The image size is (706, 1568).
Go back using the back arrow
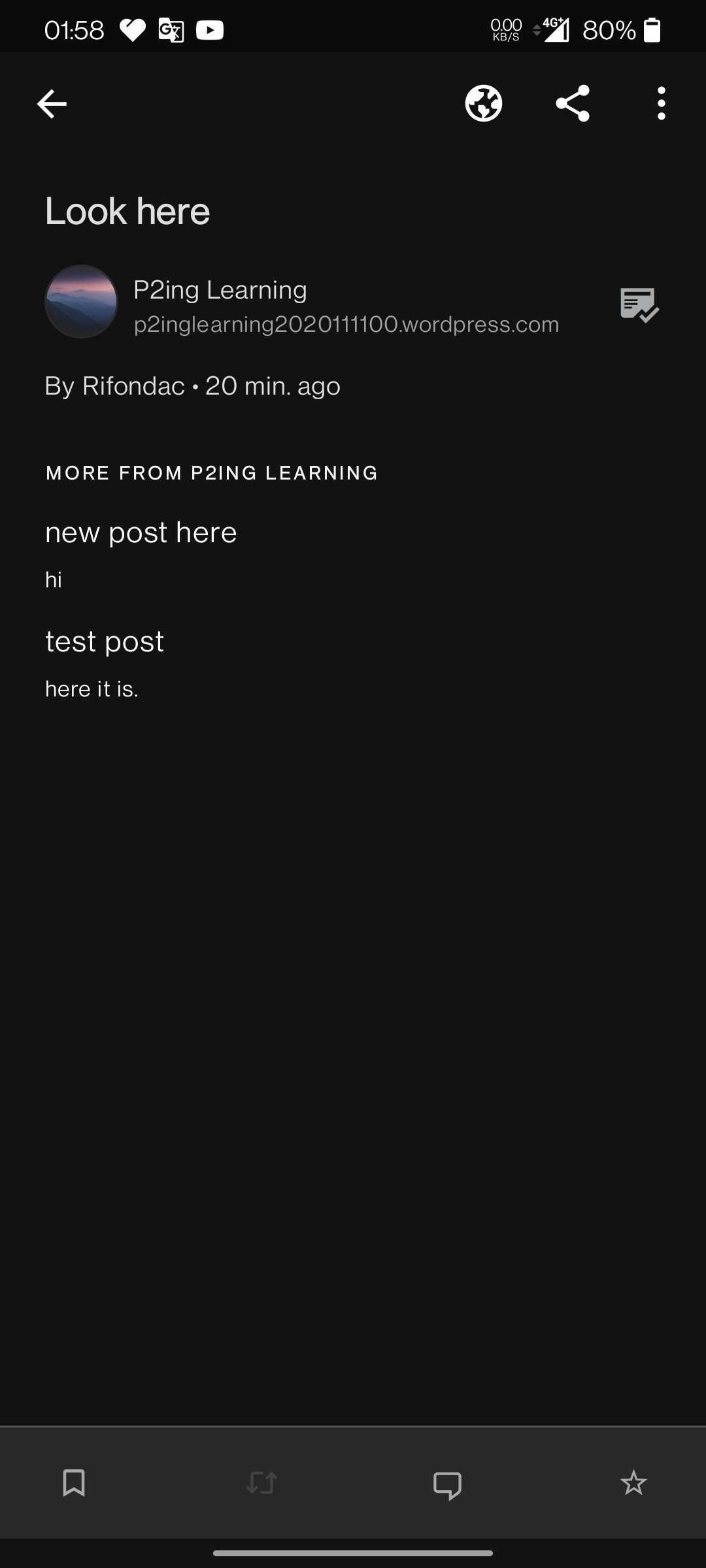pyautogui.click(x=51, y=103)
